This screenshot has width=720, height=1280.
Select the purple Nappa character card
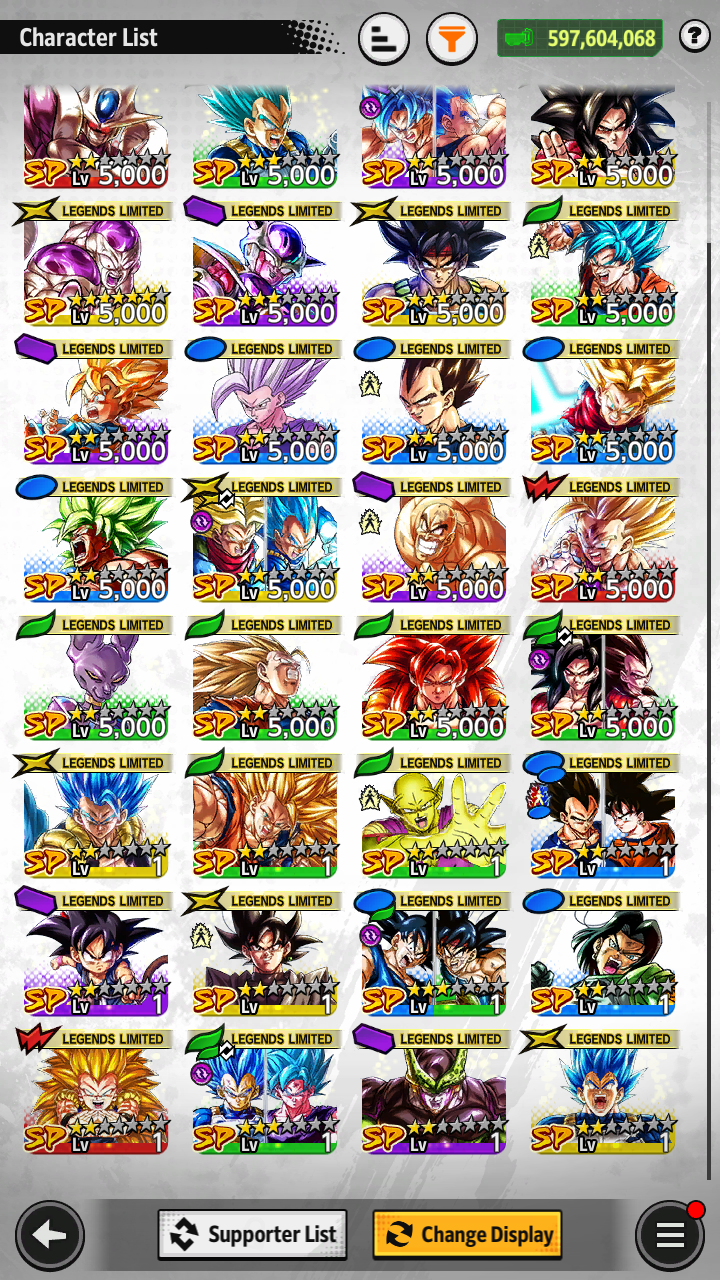point(433,540)
